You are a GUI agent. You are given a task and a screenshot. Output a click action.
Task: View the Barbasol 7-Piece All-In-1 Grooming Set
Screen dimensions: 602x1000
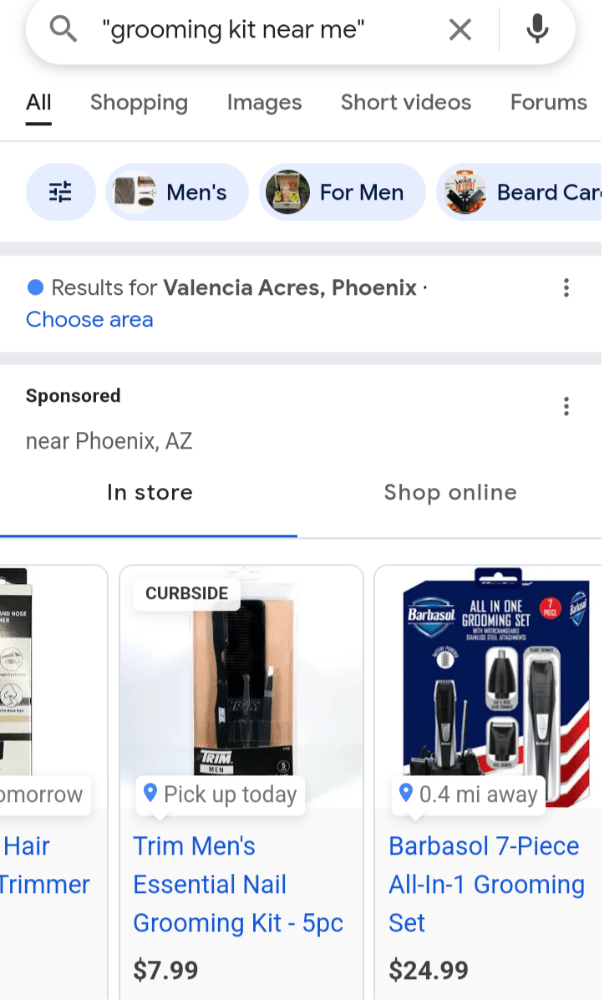[486, 884]
